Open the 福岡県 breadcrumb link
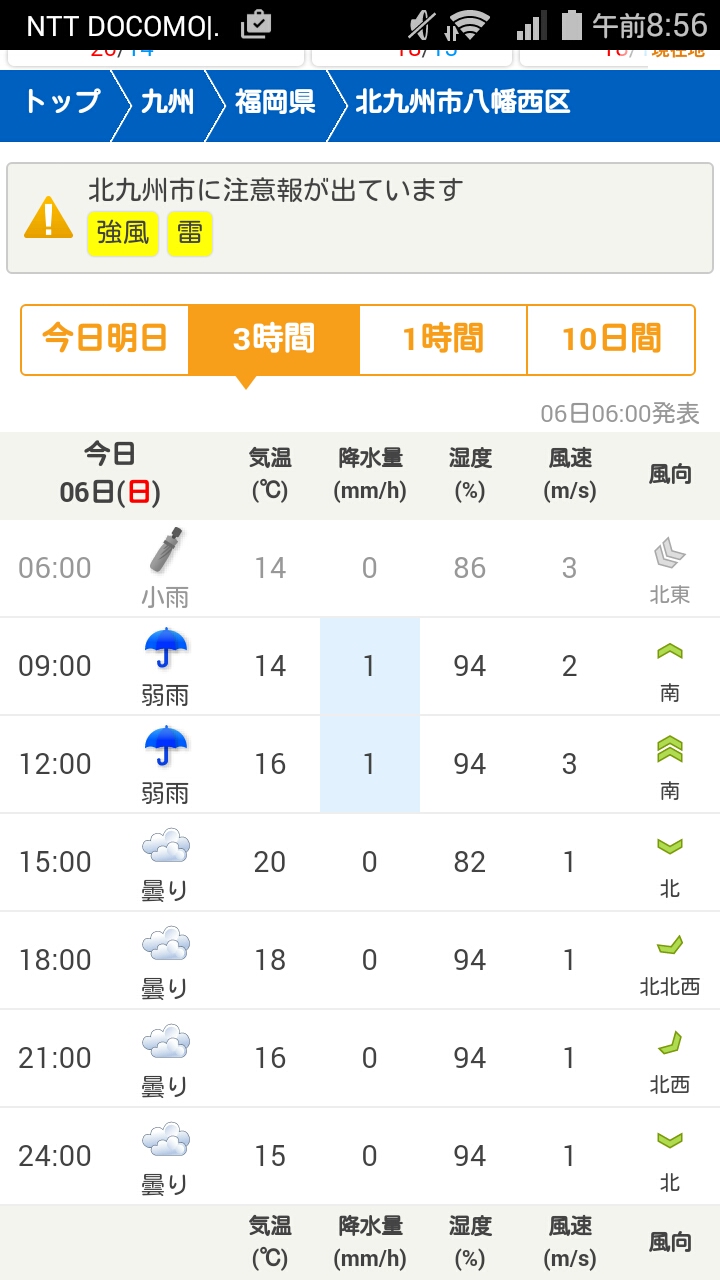 click(275, 102)
